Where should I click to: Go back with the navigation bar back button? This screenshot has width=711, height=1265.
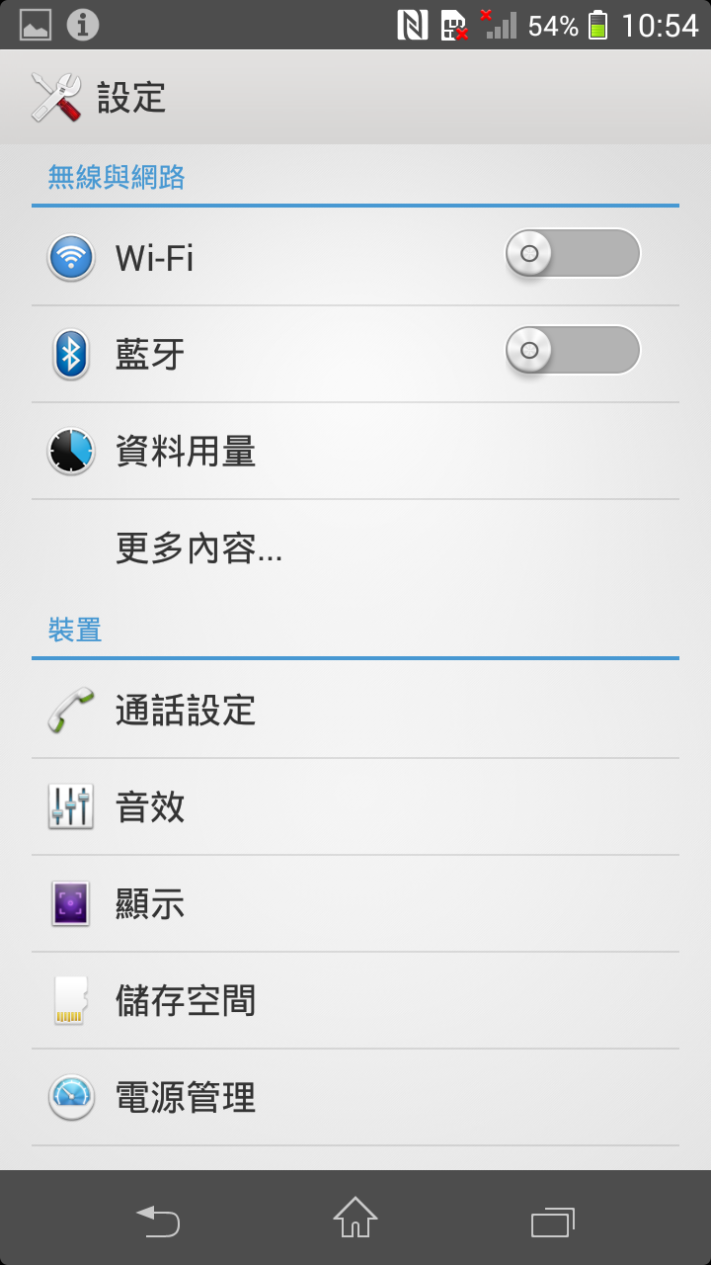point(158,1220)
